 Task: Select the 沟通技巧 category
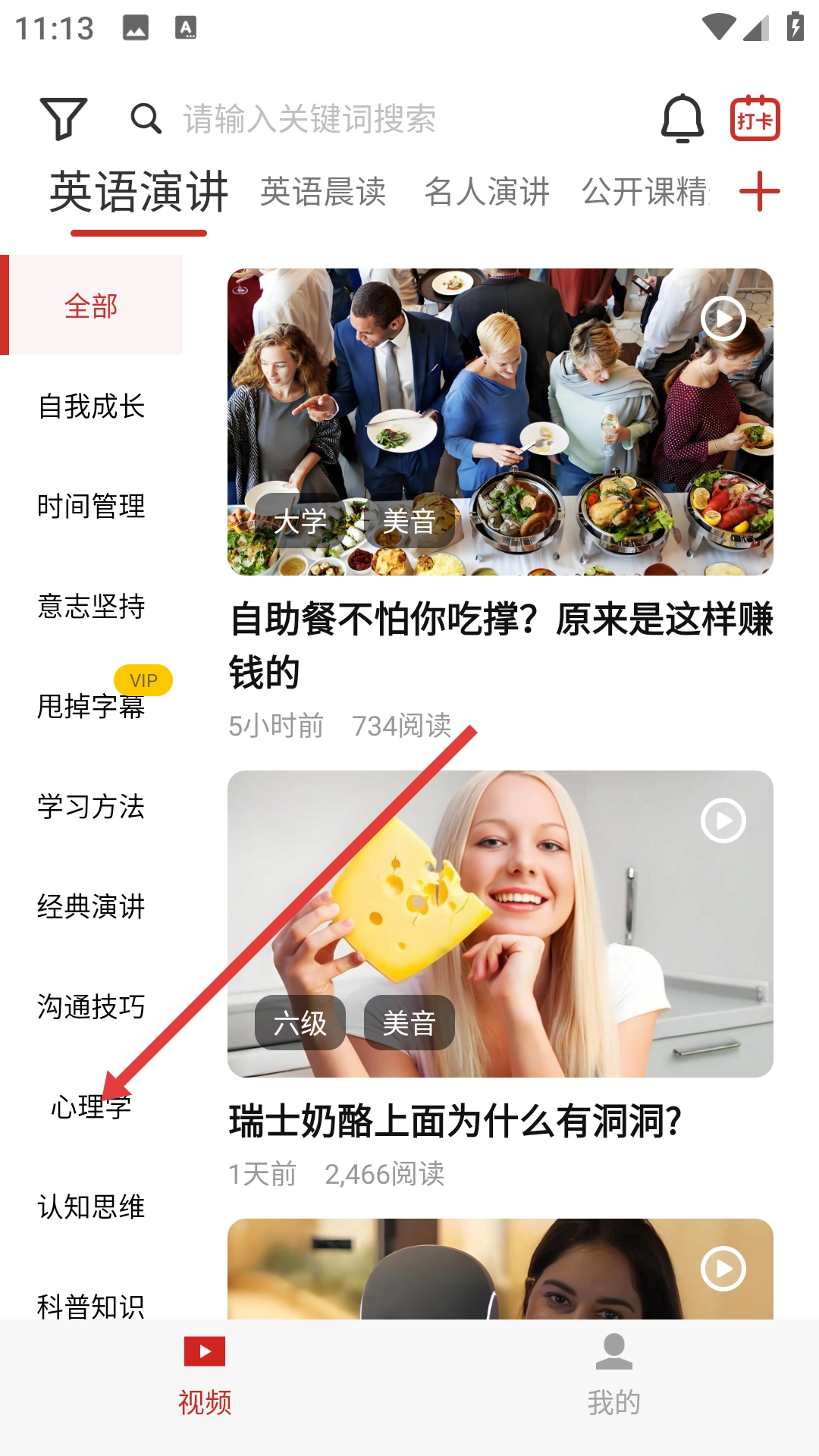point(91,1007)
